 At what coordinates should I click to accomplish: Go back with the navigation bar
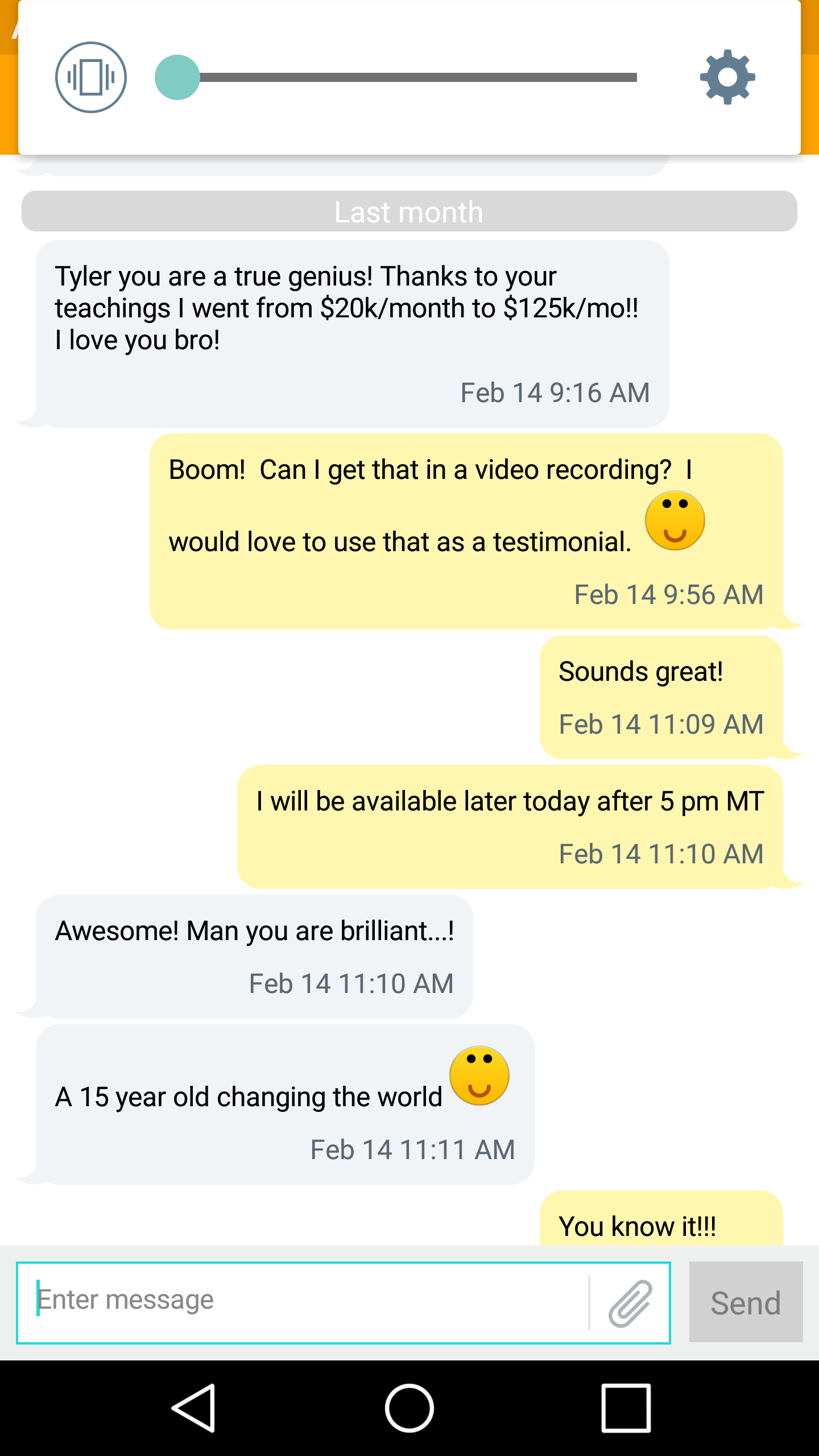click(193, 1408)
